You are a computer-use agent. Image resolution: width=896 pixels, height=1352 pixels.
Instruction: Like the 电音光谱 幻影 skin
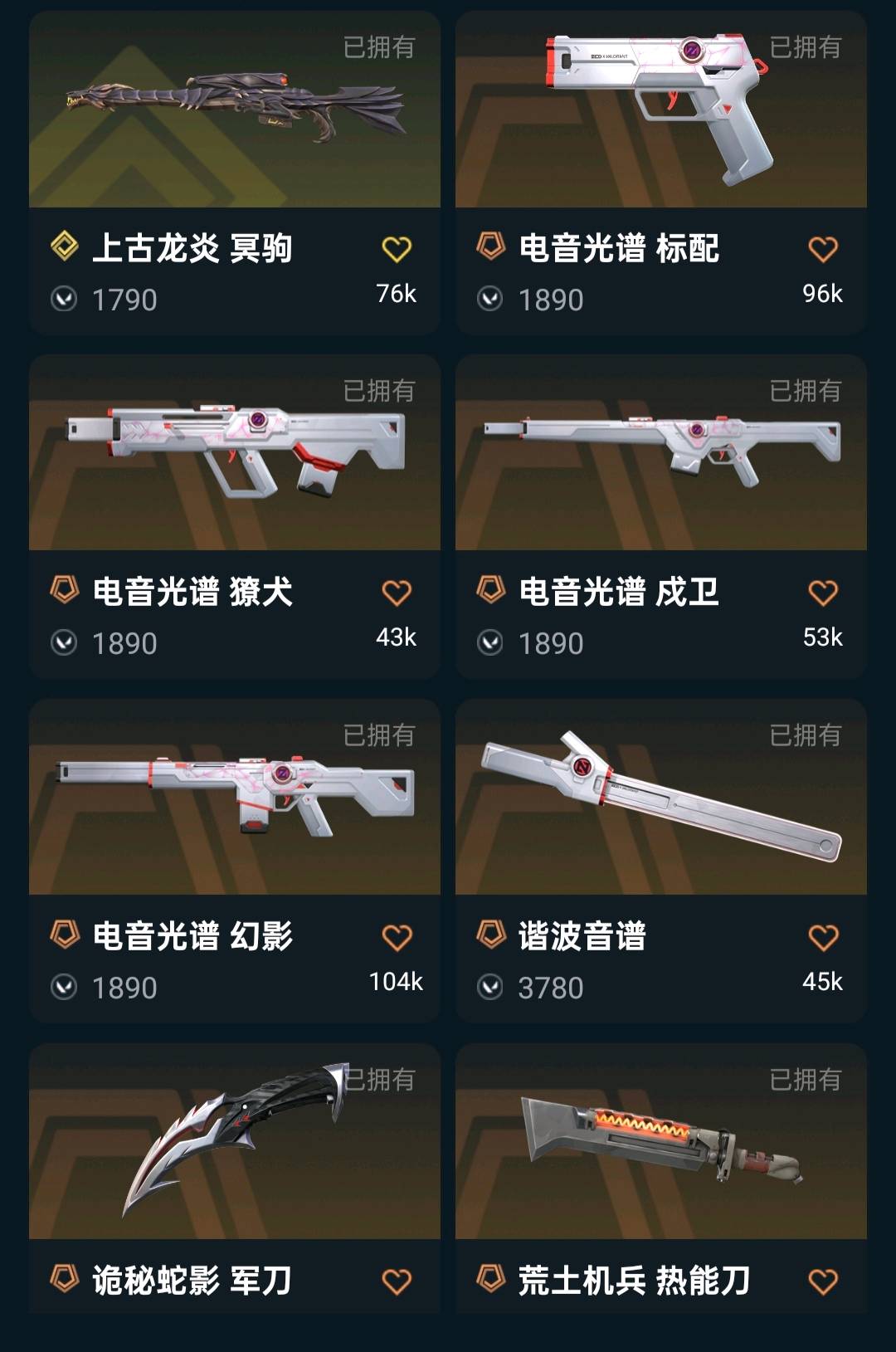tap(397, 937)
